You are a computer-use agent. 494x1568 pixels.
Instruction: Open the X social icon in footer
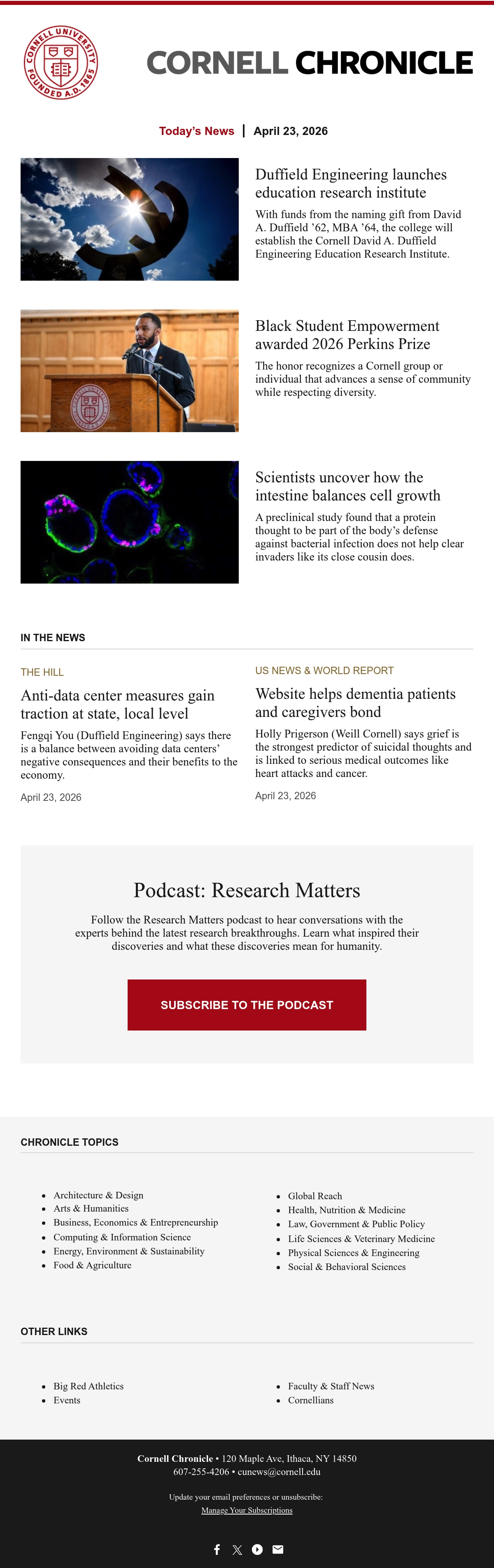[x=237, y=1549]
